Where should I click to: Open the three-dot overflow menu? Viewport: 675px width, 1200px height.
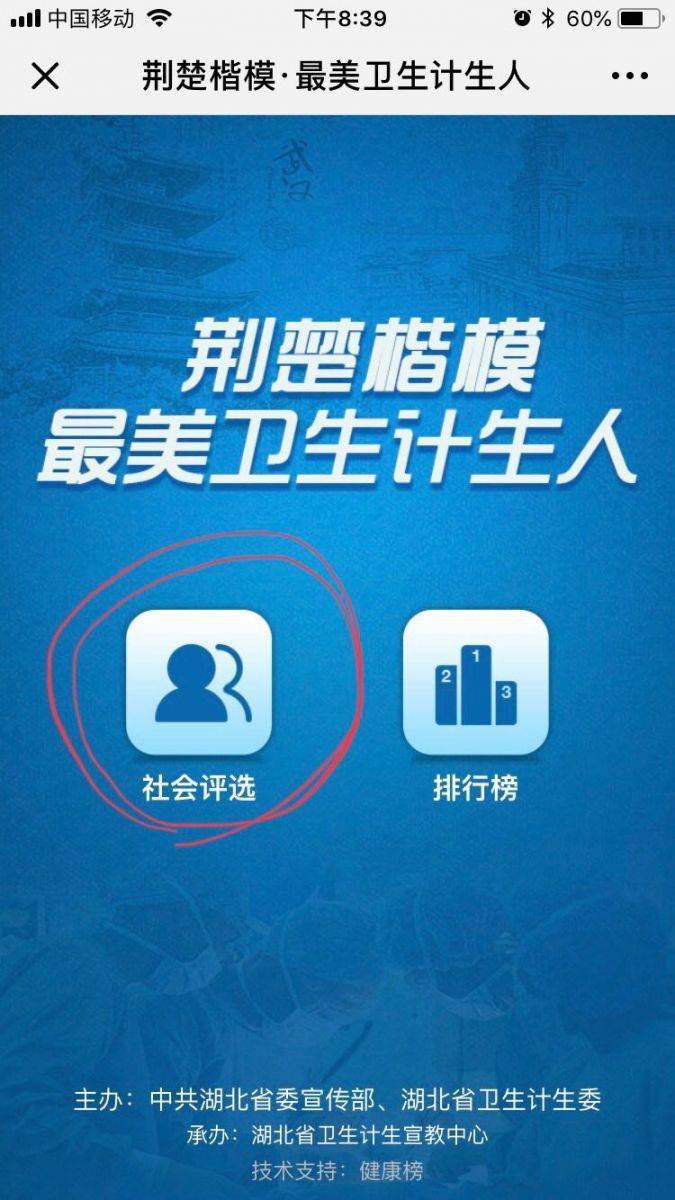(x=629, y=76)
